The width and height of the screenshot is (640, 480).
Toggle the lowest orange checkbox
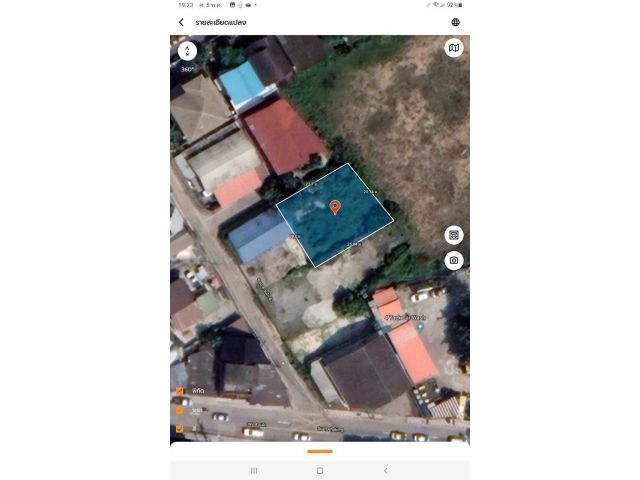coord(180,428)
